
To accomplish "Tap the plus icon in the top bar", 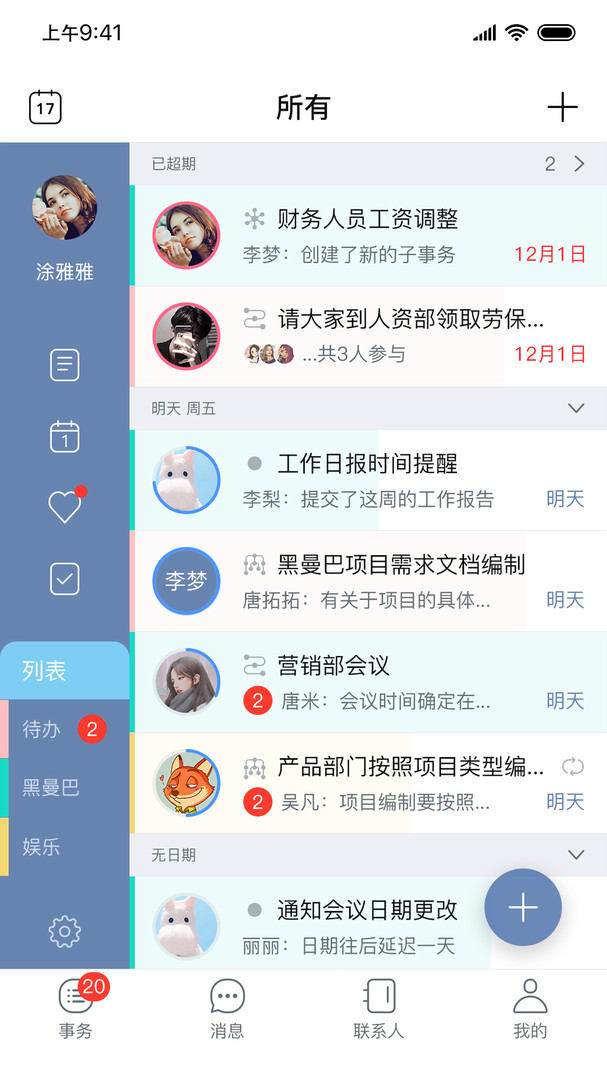I will (x=562, y=107).
